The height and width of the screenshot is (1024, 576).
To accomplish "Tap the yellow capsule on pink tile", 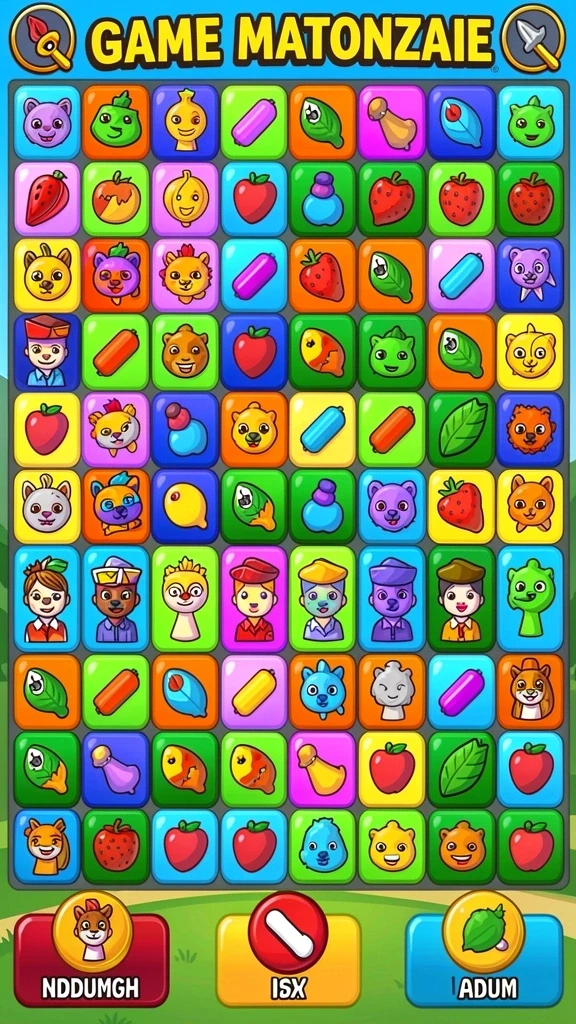I will point(253,692).
